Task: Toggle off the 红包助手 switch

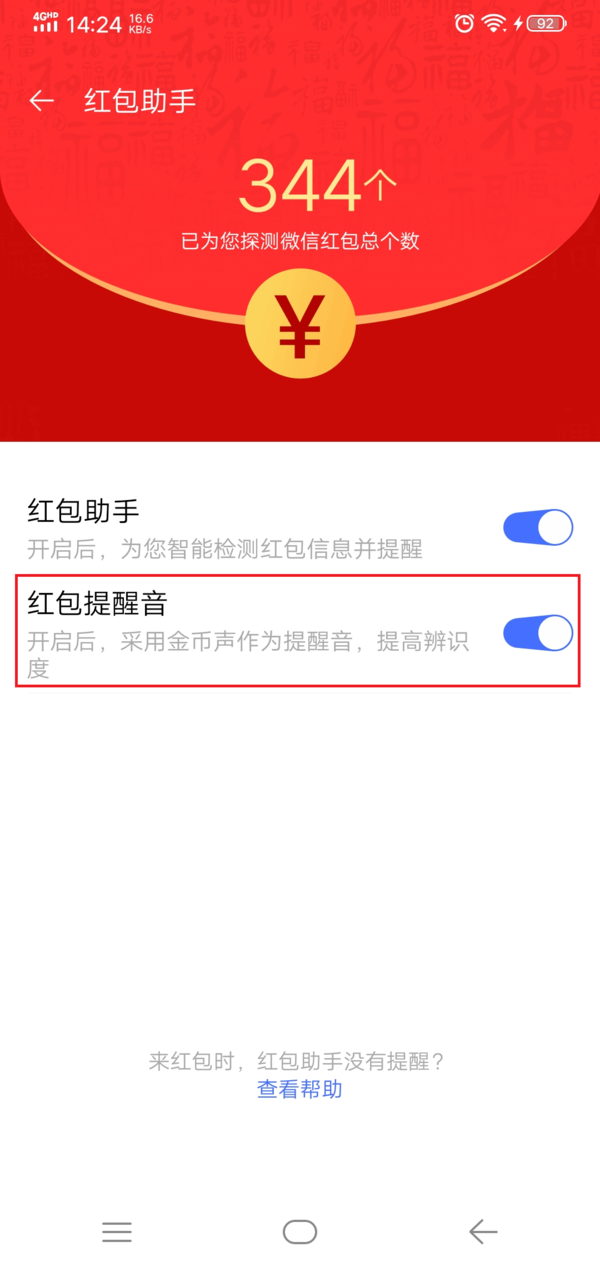Action: [x=538, y=527]
